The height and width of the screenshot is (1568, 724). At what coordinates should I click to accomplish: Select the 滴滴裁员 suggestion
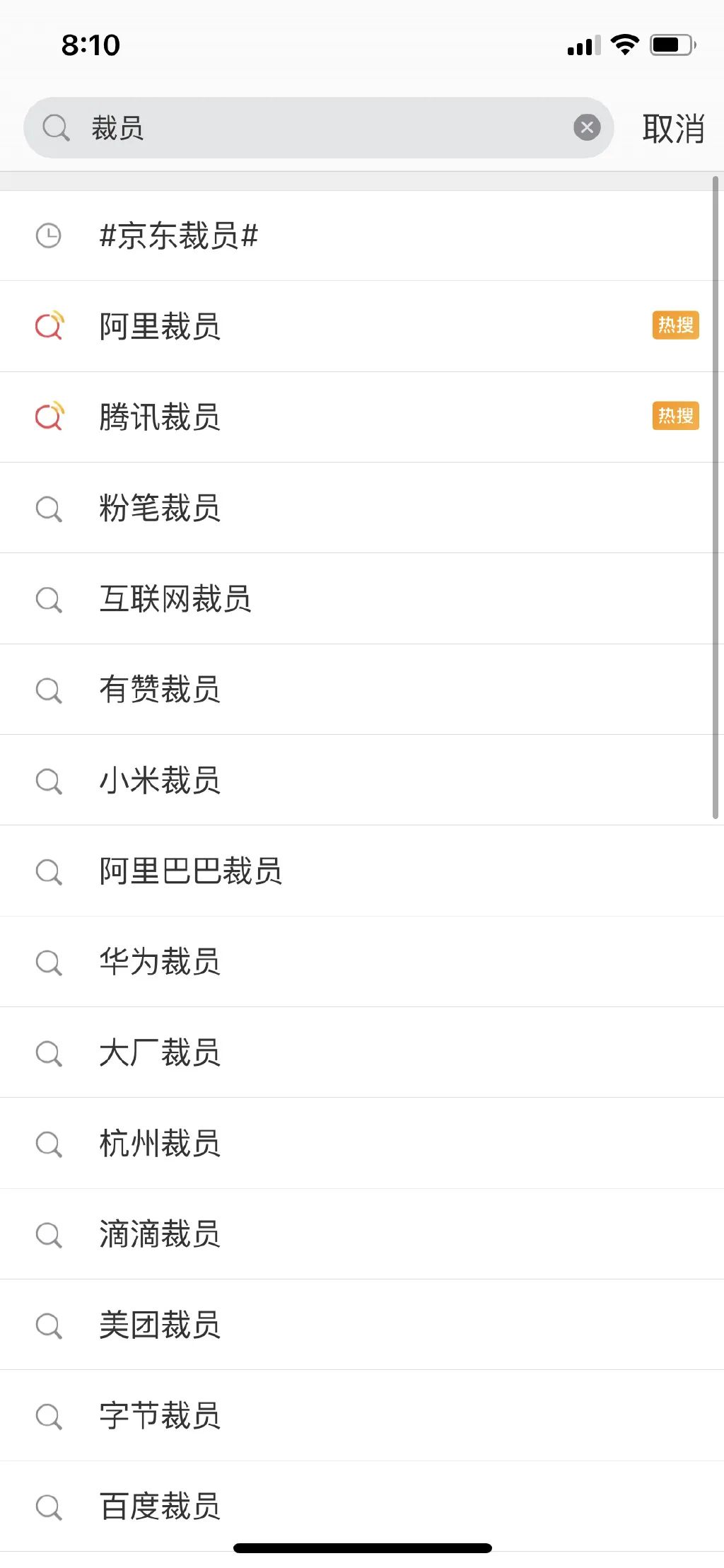[160, 1234]
